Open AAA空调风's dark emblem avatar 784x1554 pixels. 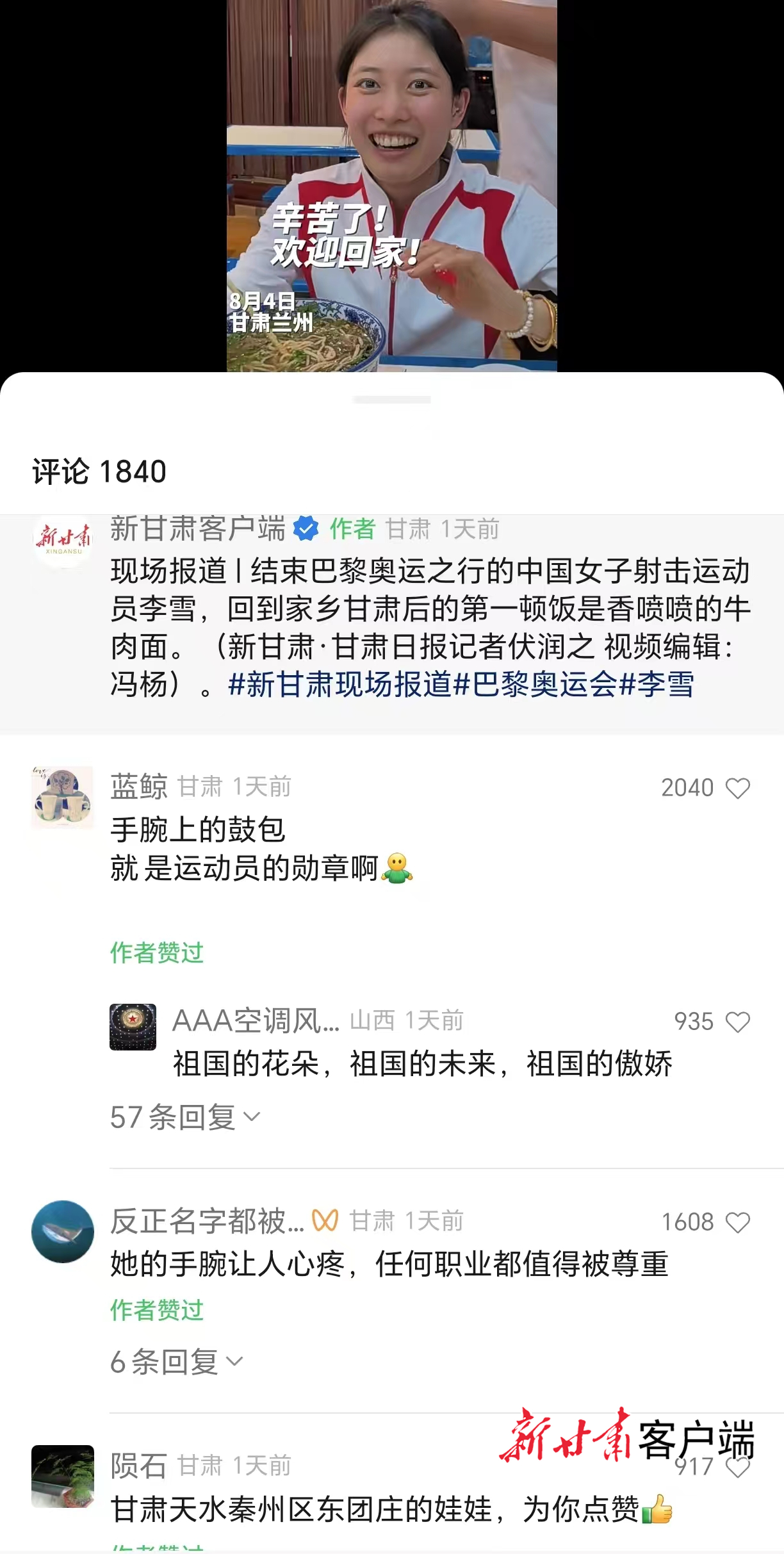click(x=133, y=1030)
